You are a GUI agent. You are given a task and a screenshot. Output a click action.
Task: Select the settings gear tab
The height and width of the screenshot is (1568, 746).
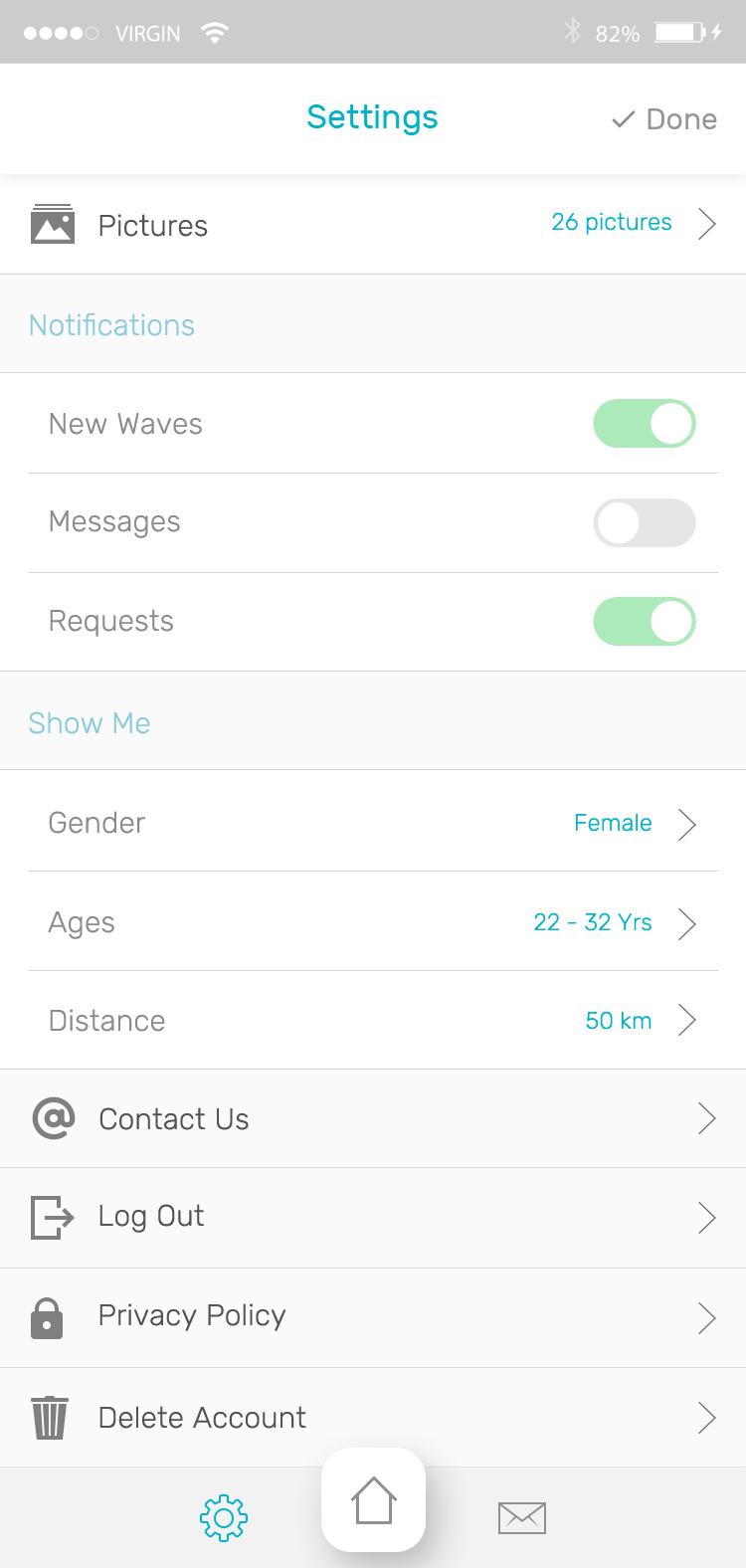click(224, 1518)
